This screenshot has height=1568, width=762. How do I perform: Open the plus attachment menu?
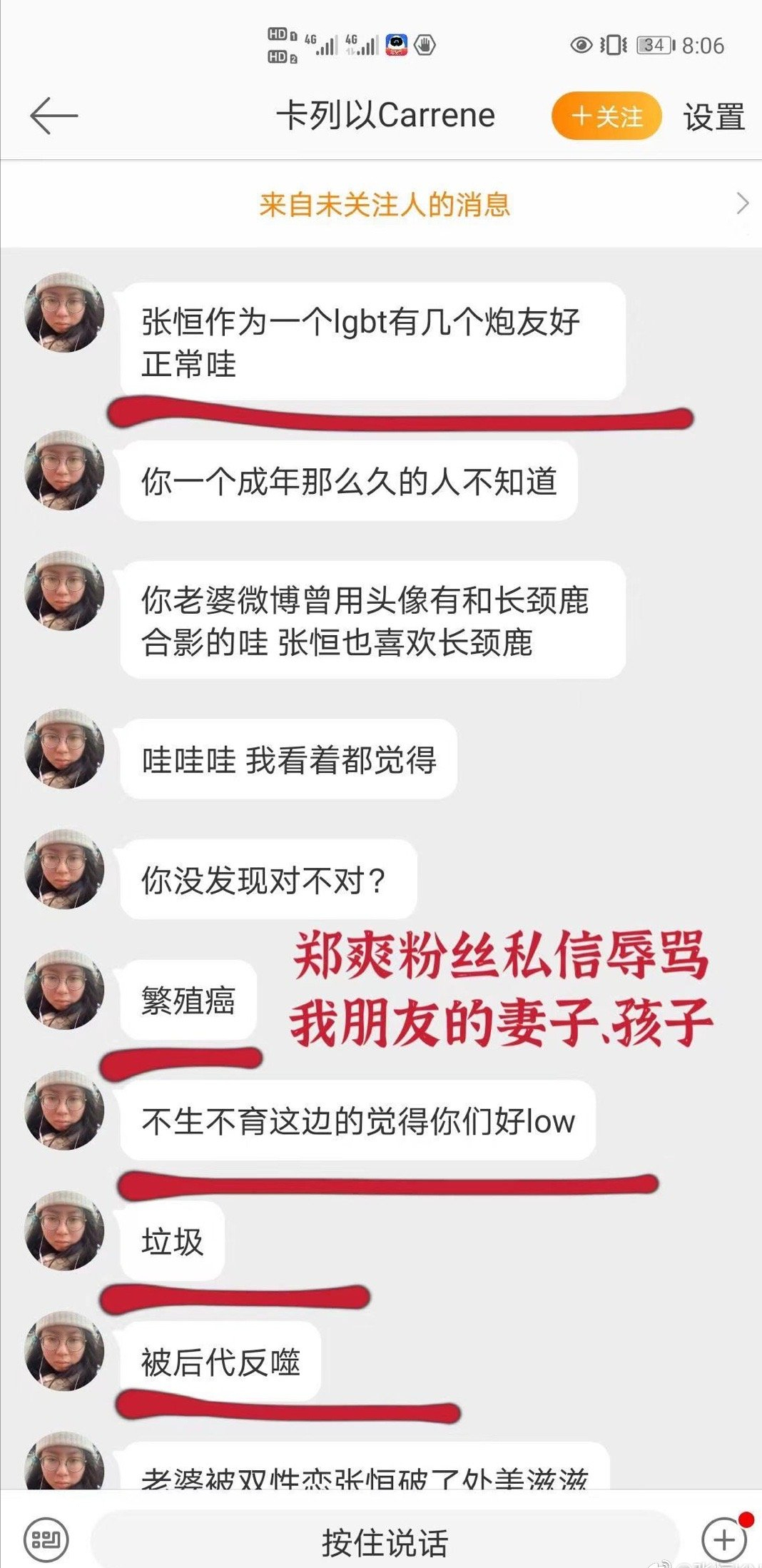coord(723,1539)
